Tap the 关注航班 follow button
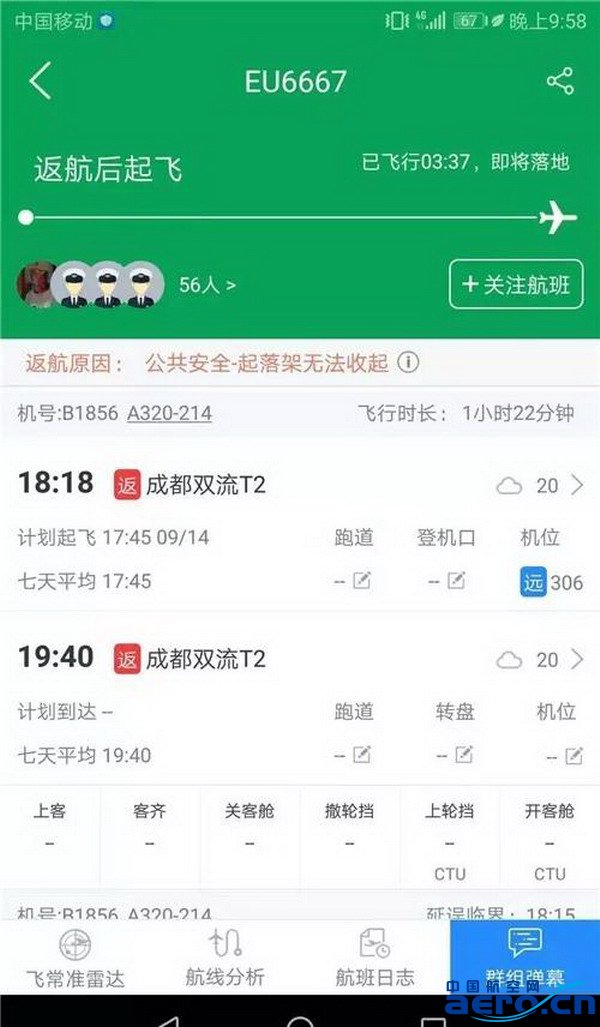This screenshot has height=1027, width=600. [516, 285]
